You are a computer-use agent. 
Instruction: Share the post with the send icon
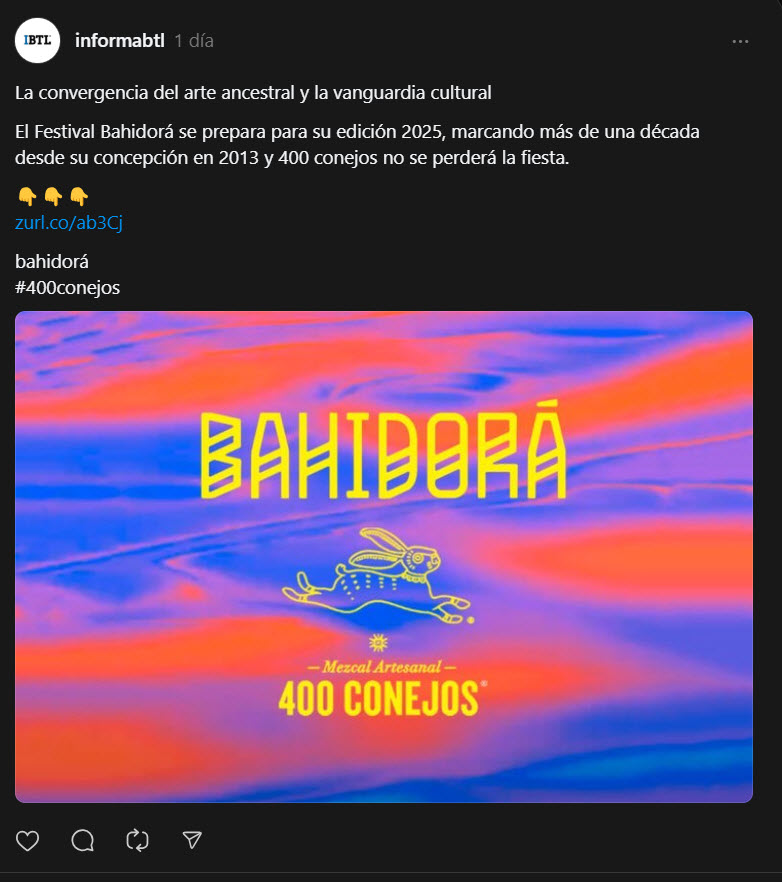coord(193,841)
